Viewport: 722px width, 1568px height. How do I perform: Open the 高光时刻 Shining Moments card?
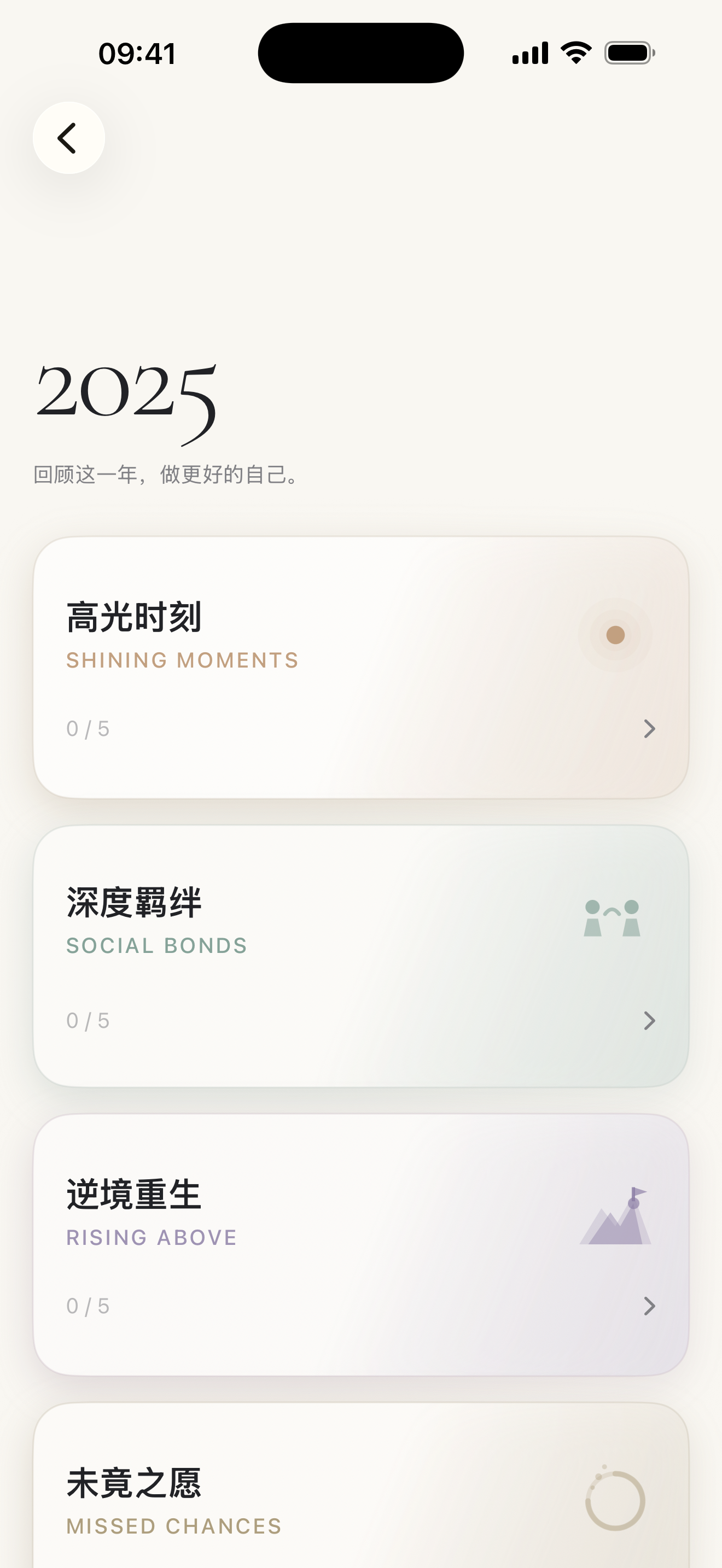coord(360,667)
